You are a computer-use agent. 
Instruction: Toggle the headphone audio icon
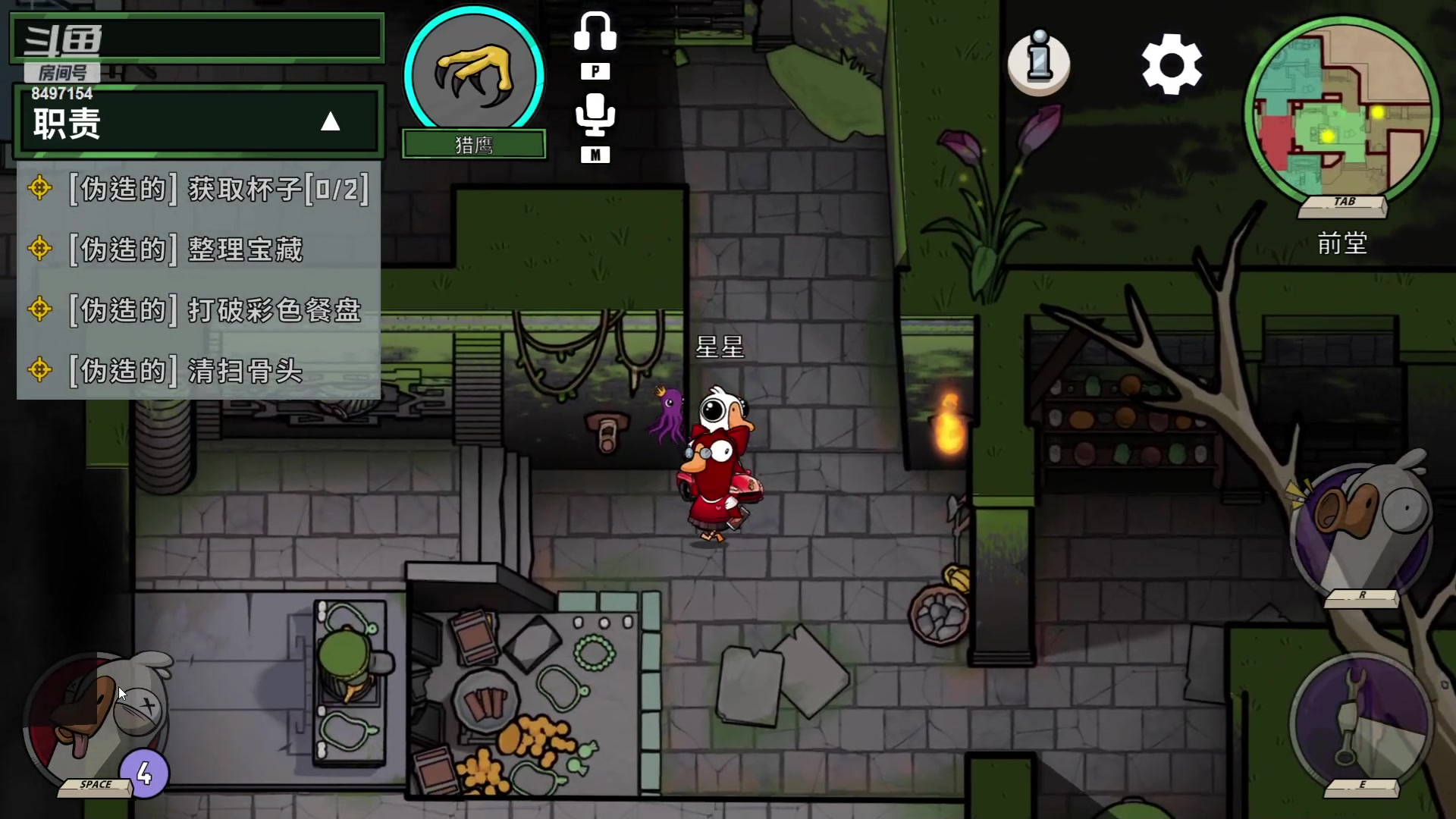(595, 33)
